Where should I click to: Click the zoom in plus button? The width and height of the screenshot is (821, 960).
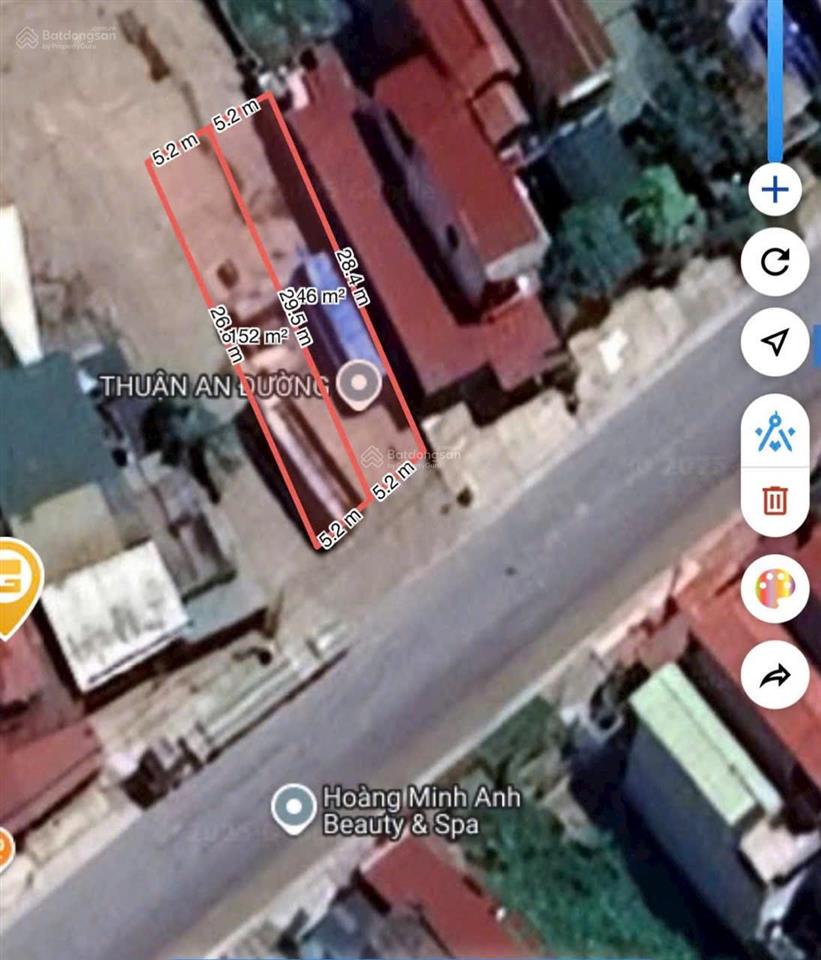pyautogui.click(x=777, y=191)
